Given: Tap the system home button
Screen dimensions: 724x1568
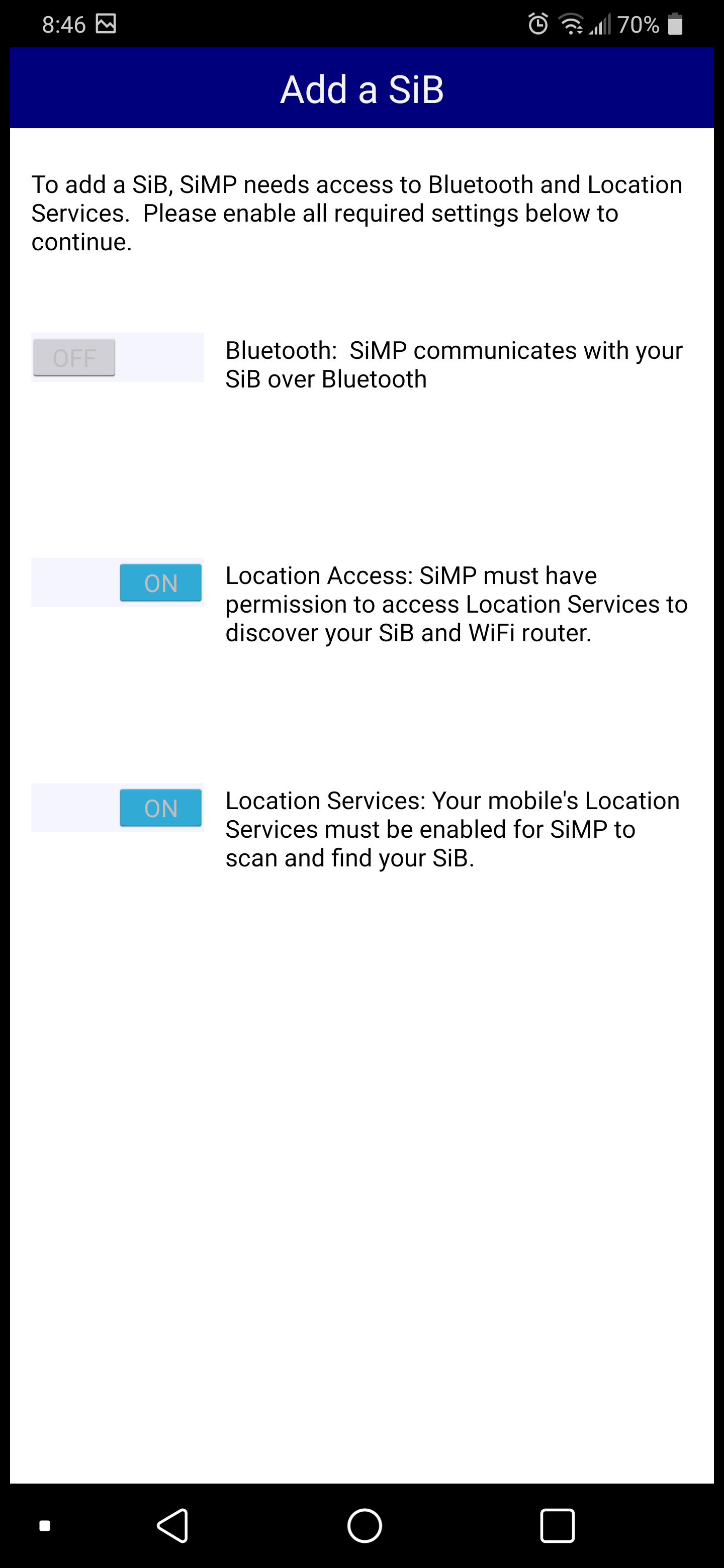Looking at the screenshot, I should click(x=364, y=1525).
